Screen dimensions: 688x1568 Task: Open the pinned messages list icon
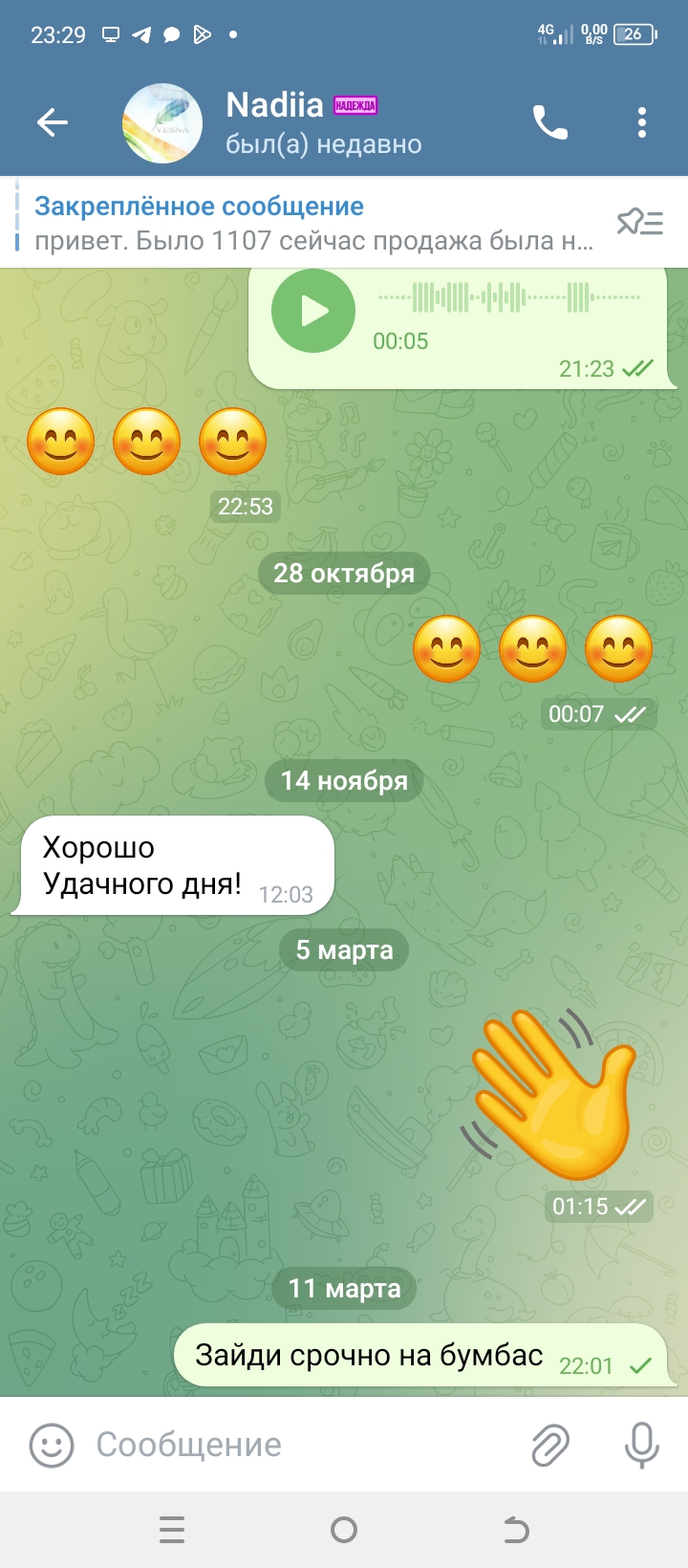(x=640, y=223)
